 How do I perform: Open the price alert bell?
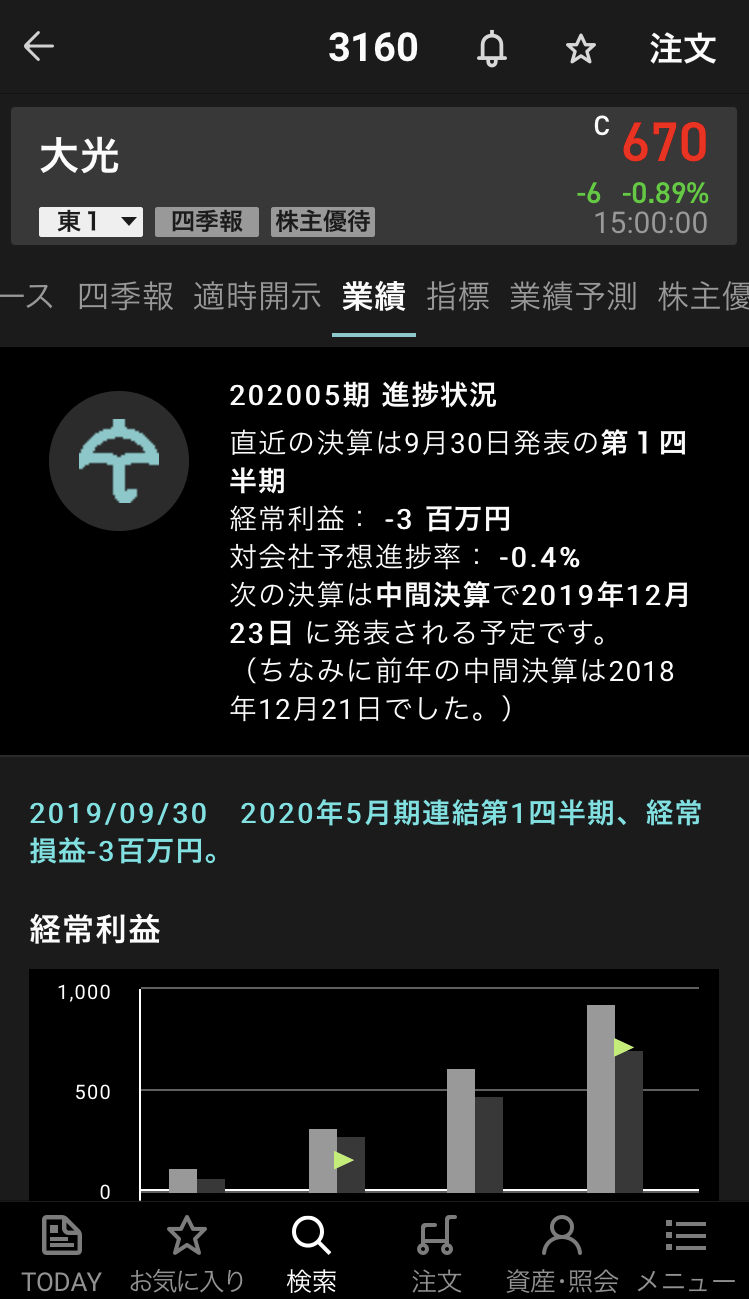click(x=491, y=48)
